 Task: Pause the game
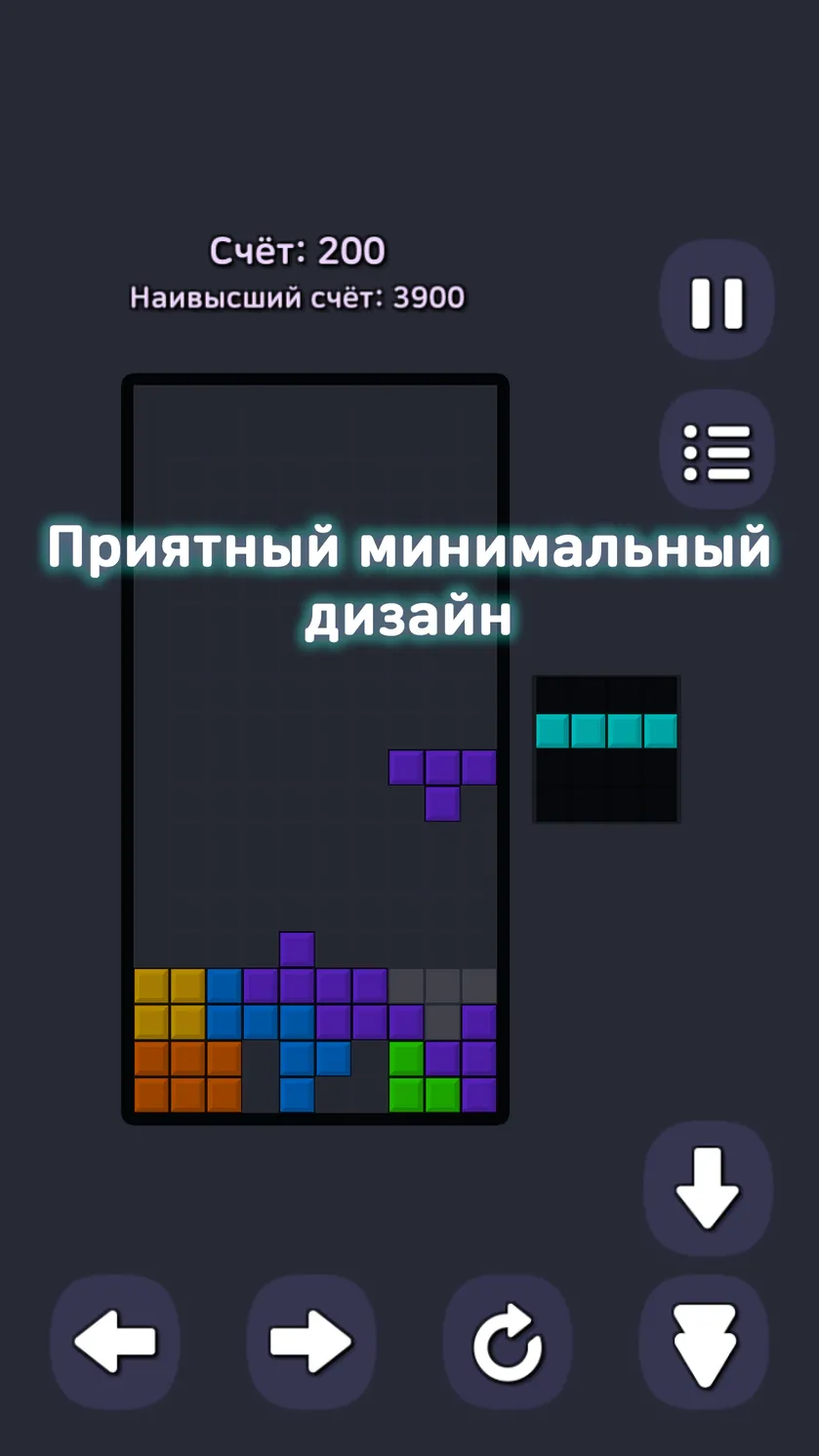tap(717, 302)
